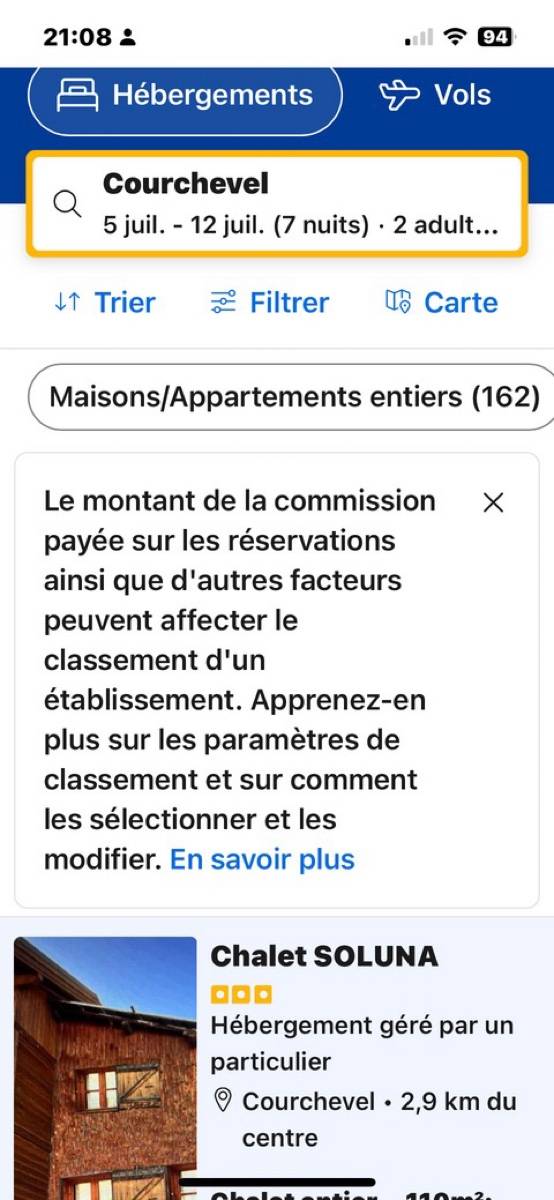Switch to the Vols tab
This screenshot has height=1200, width=554.
coord(435,96)
